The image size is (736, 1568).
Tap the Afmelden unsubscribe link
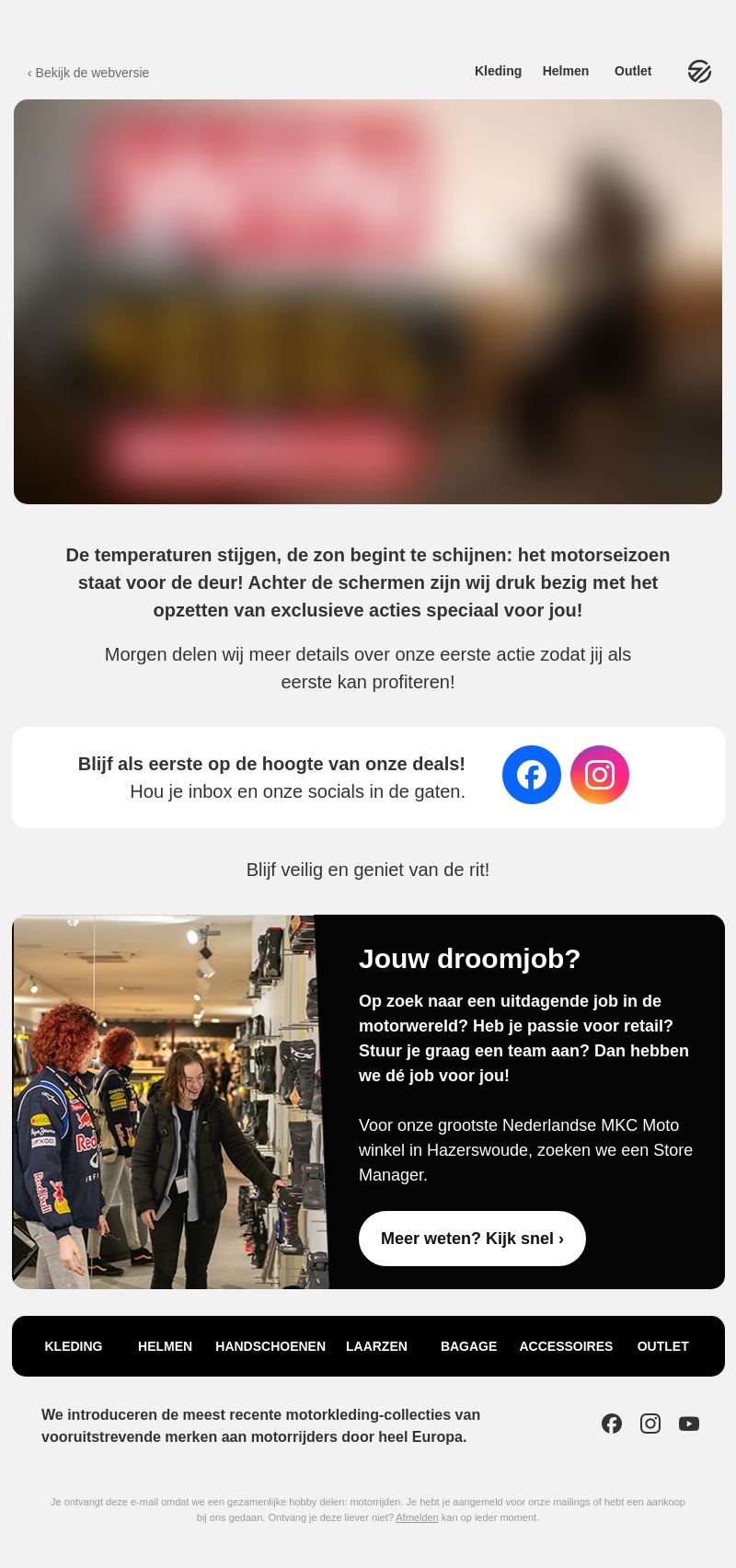coord(417,1517)
